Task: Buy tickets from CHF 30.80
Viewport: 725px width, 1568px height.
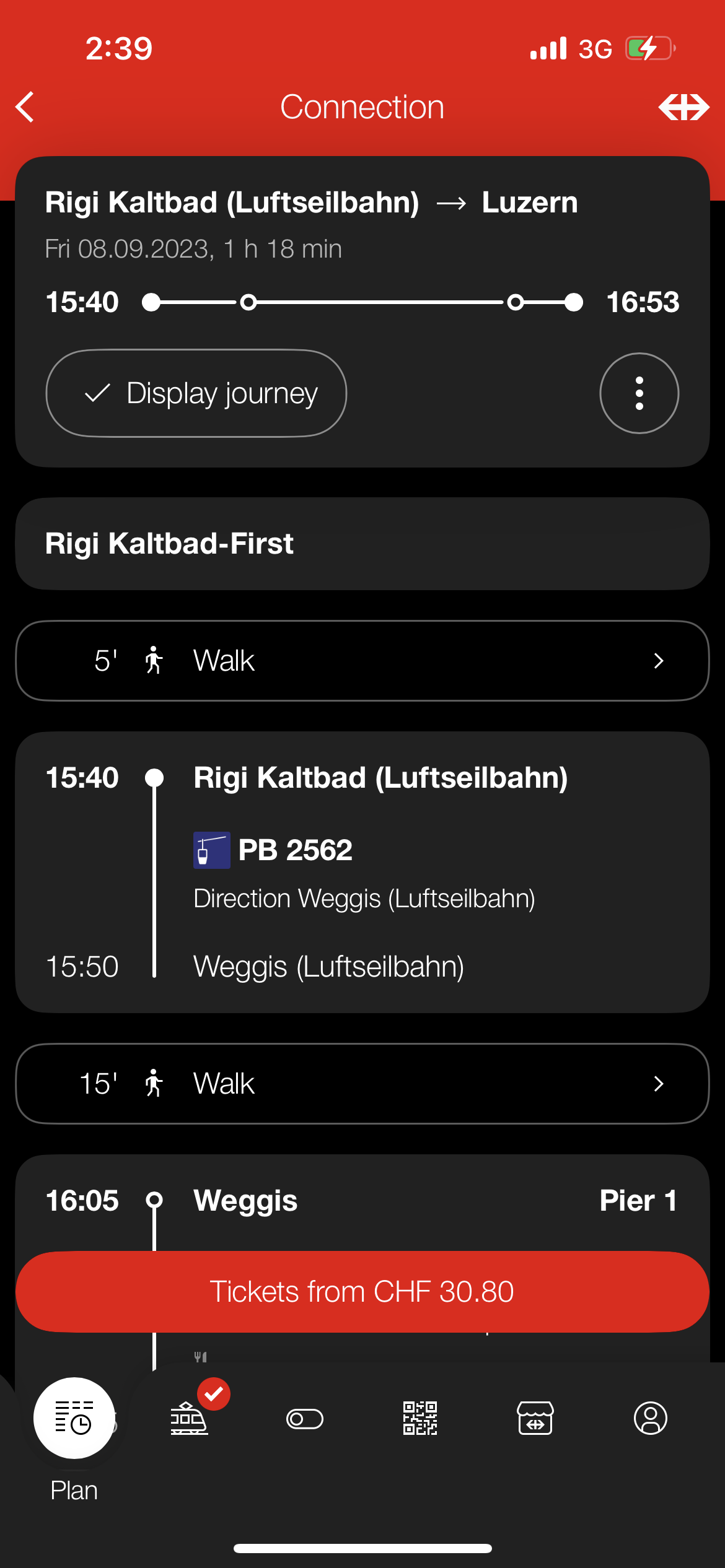Action: coord(362,1292)
